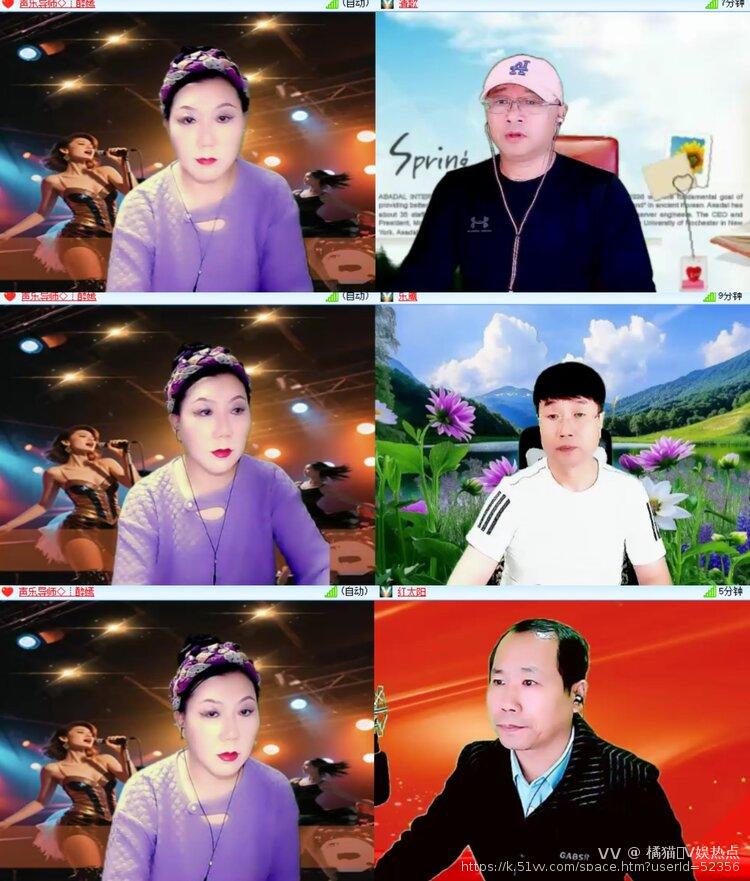Click the red heart icon beside 音乐导师 username
750x881 pixels.
8,6
